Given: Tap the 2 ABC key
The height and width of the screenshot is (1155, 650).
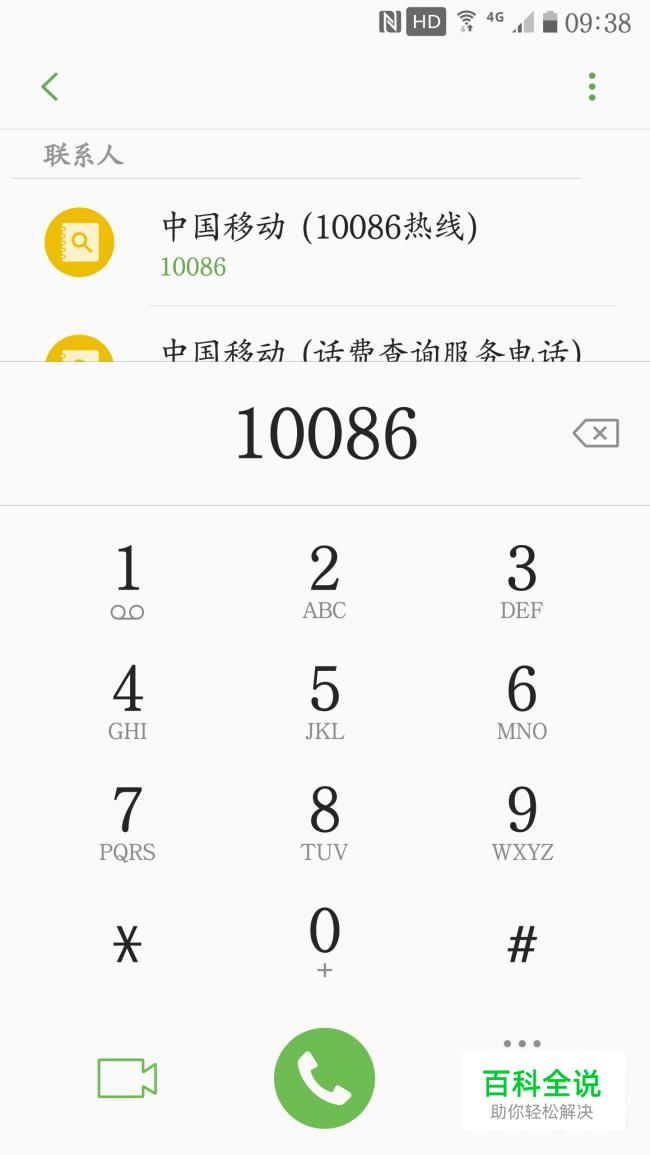Looking at the screenshot, I should (324, 580).
